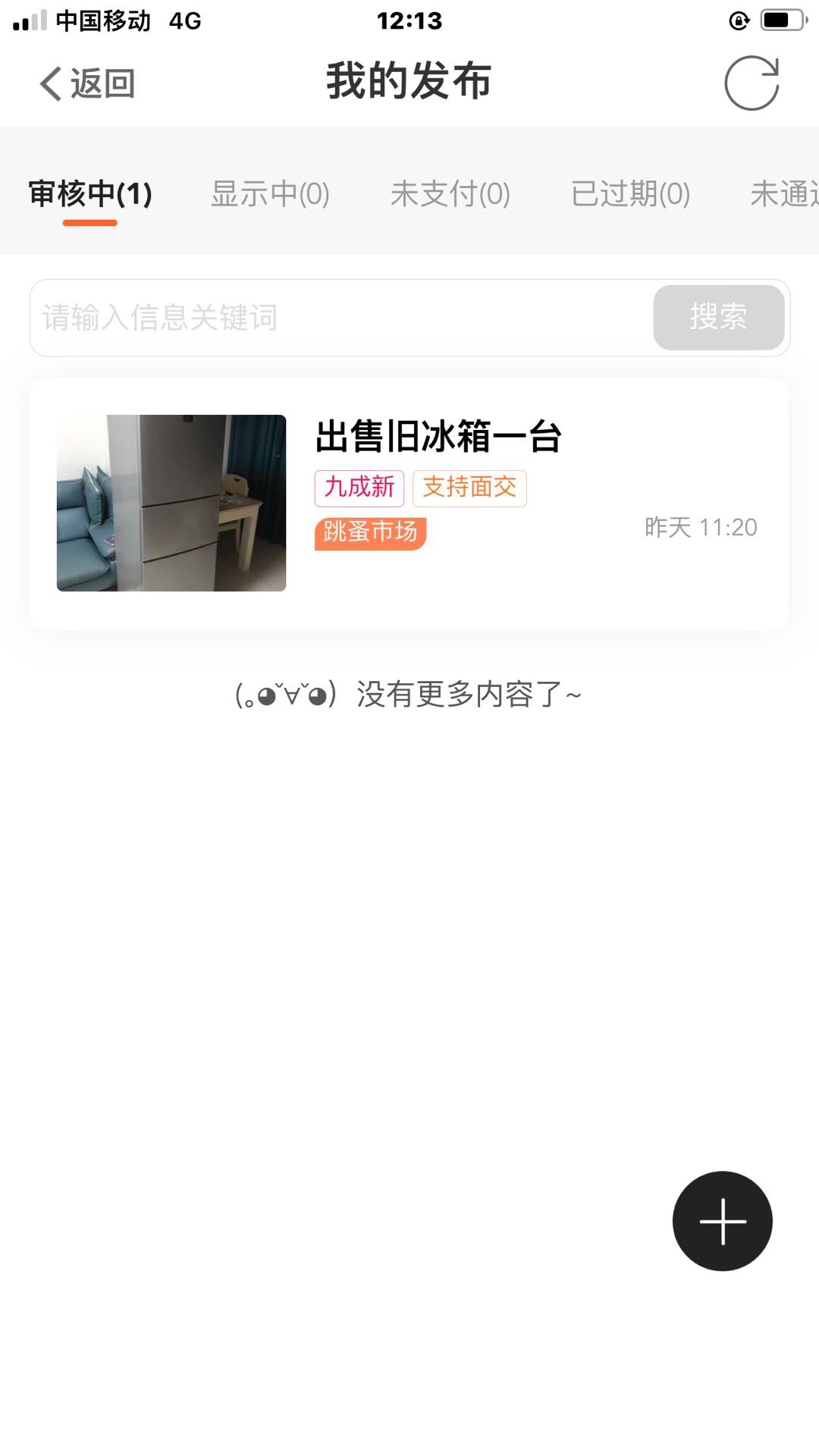The image size is (819, 1456).
Task: Create a new post with the plus button
Action: click(722, 1221)
